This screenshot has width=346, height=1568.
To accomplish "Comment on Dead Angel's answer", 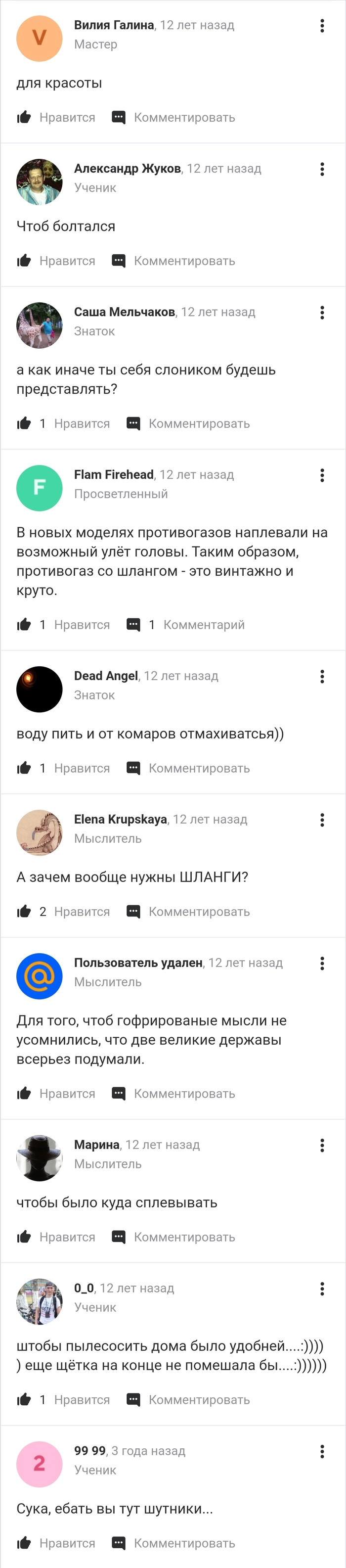I will pos(188,768).
